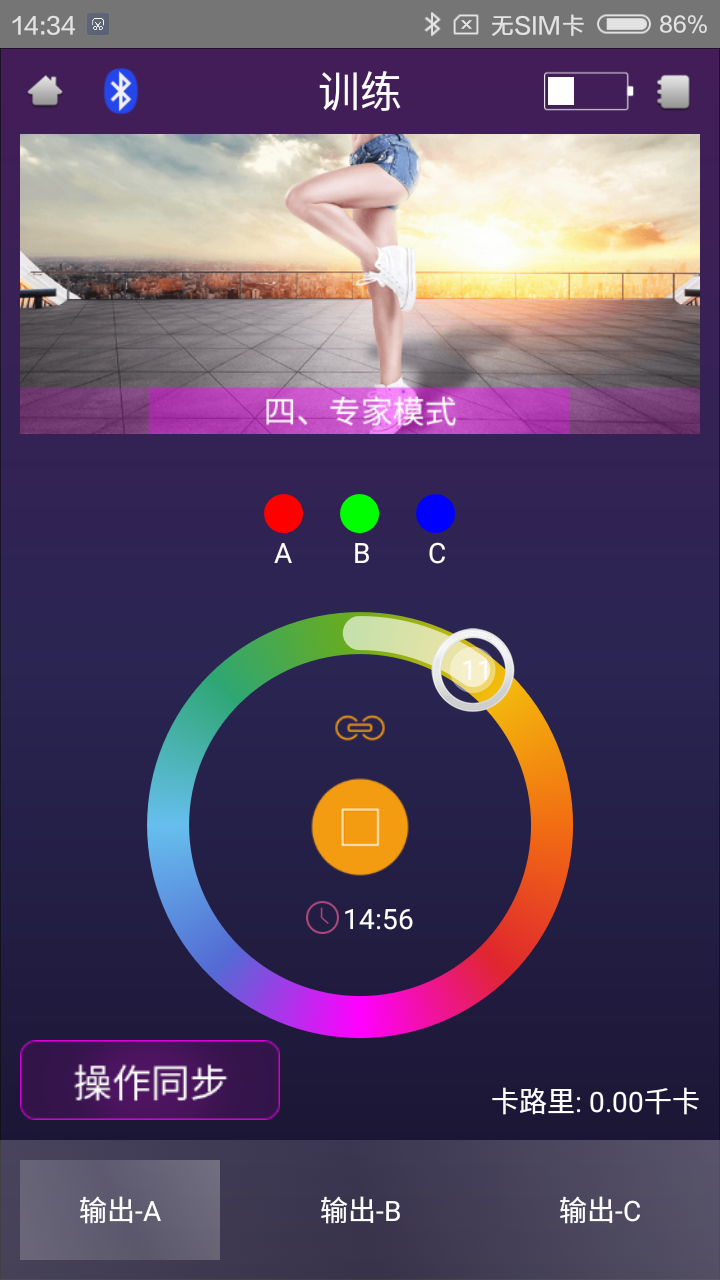Switch to the 输出-A tab
Image resolution: width=720 pixels, height=1280 pixels.
tap(120, 1211)
